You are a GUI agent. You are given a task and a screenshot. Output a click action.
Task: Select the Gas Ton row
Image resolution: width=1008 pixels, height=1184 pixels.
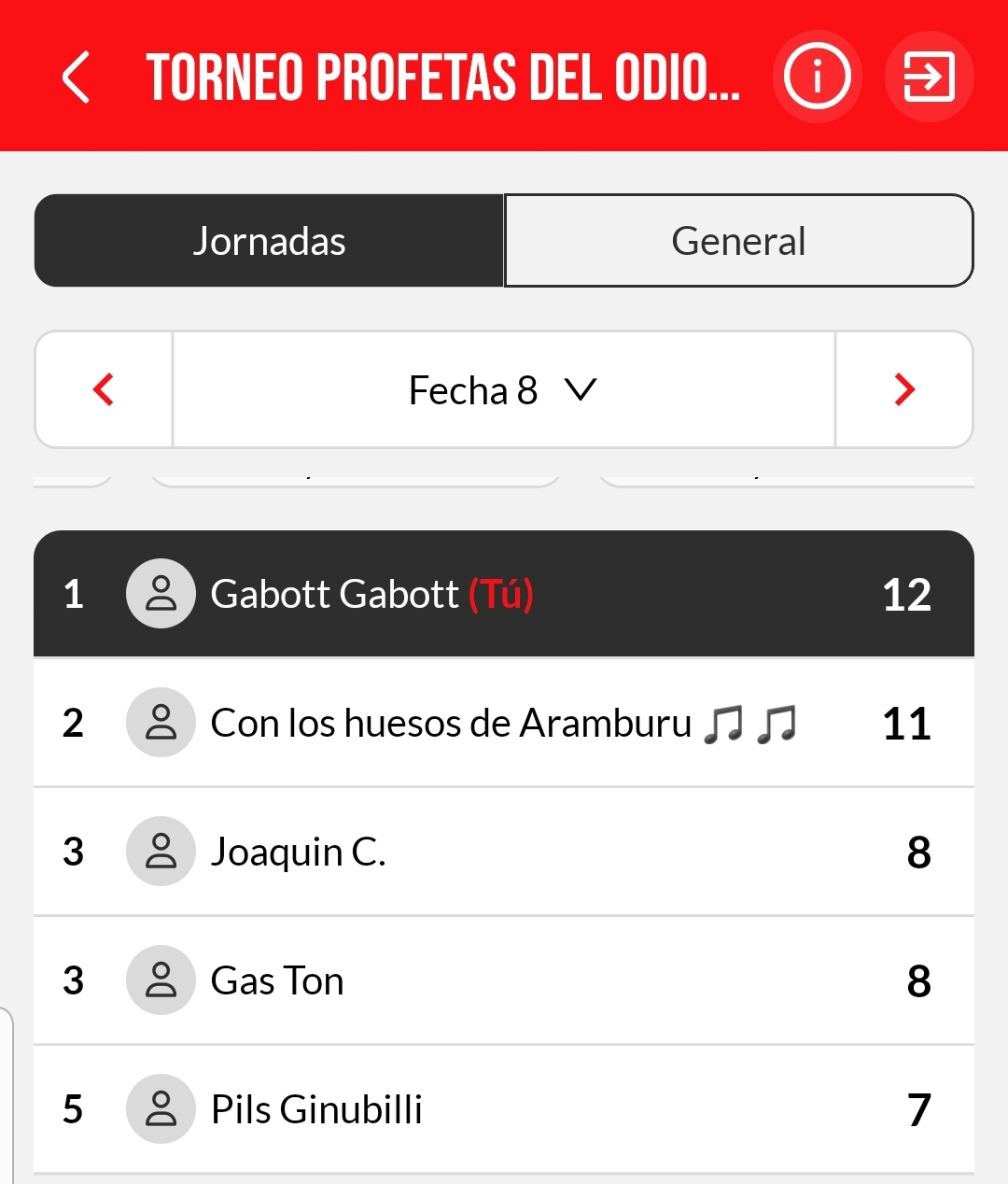pos(503,980)
